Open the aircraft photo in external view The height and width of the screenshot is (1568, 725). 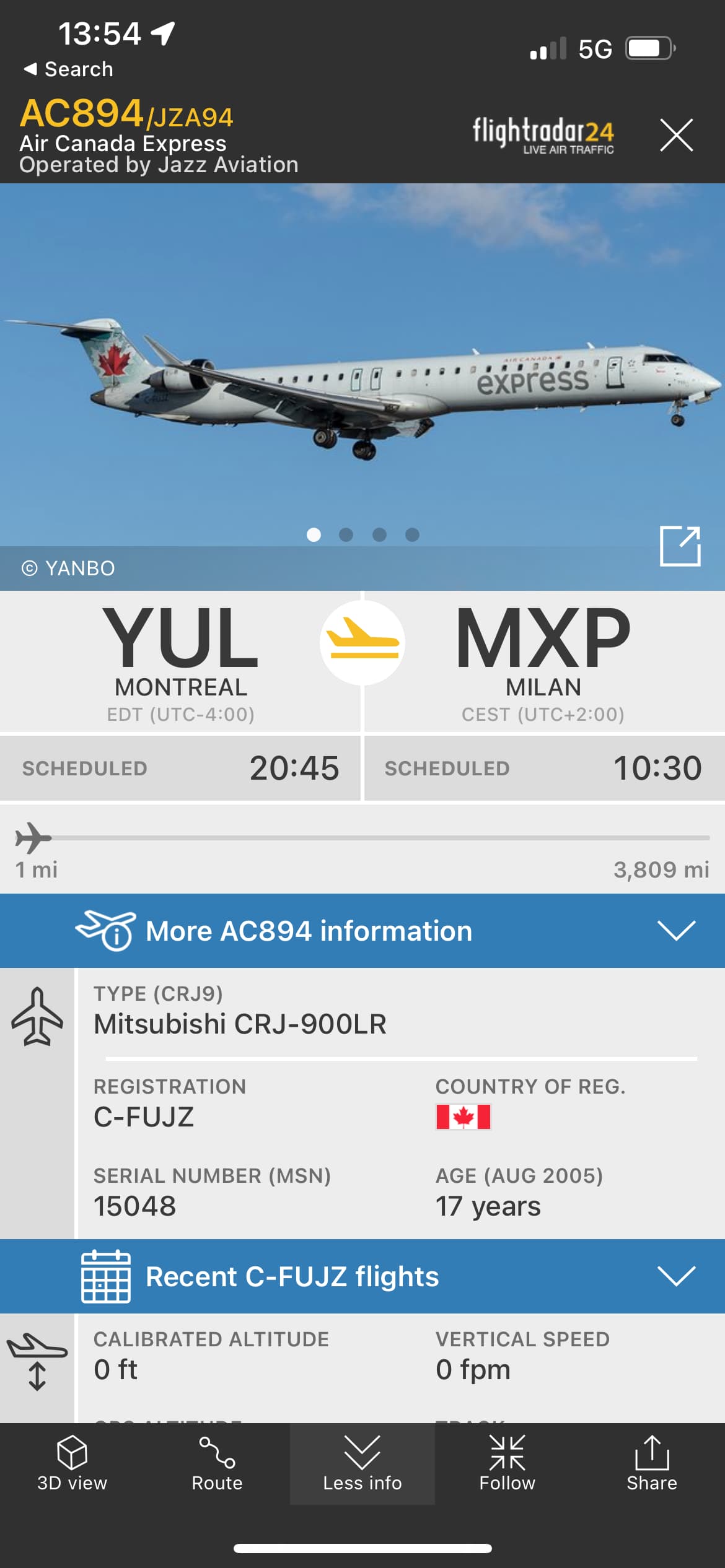pyautogui.click(x=680, y=546)
